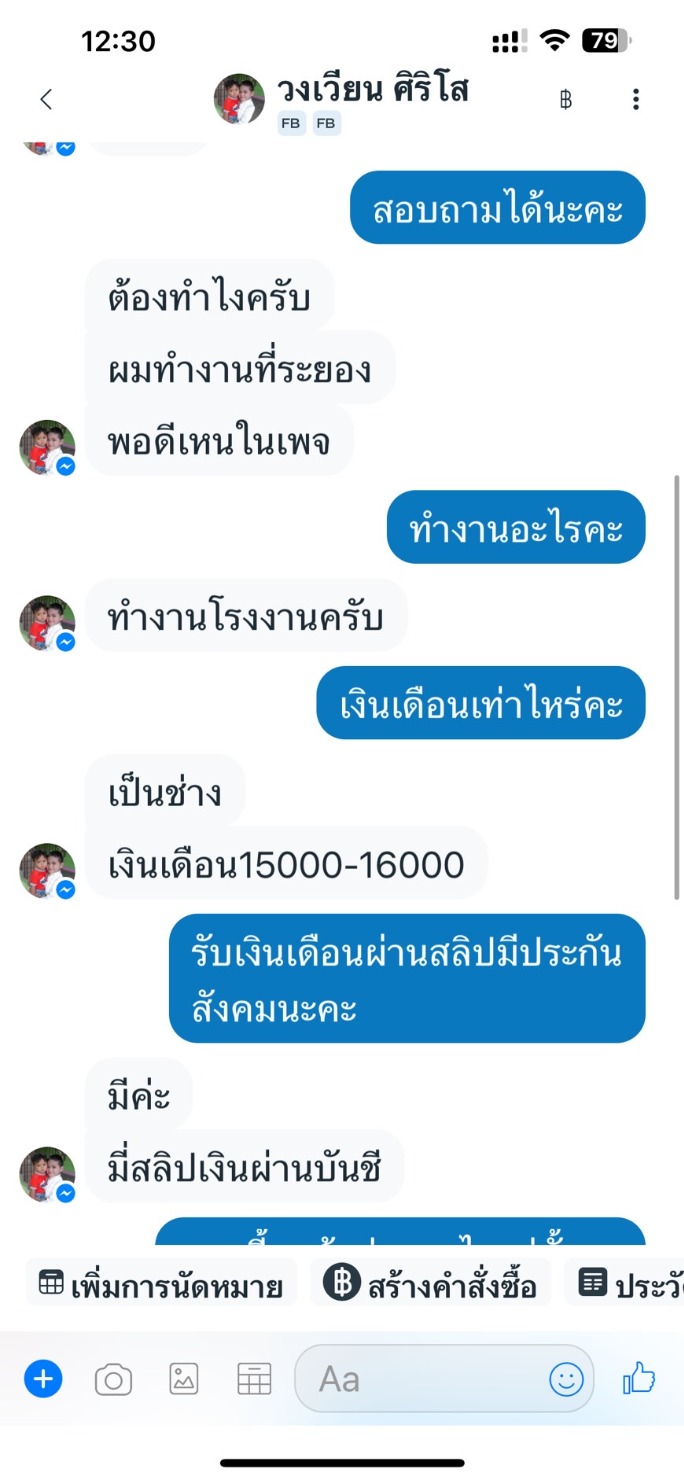Image resolution: width=684 pixels, height=1480 pixels.
Task: Open the blue plus attachments button
Action: point(43,1380)
